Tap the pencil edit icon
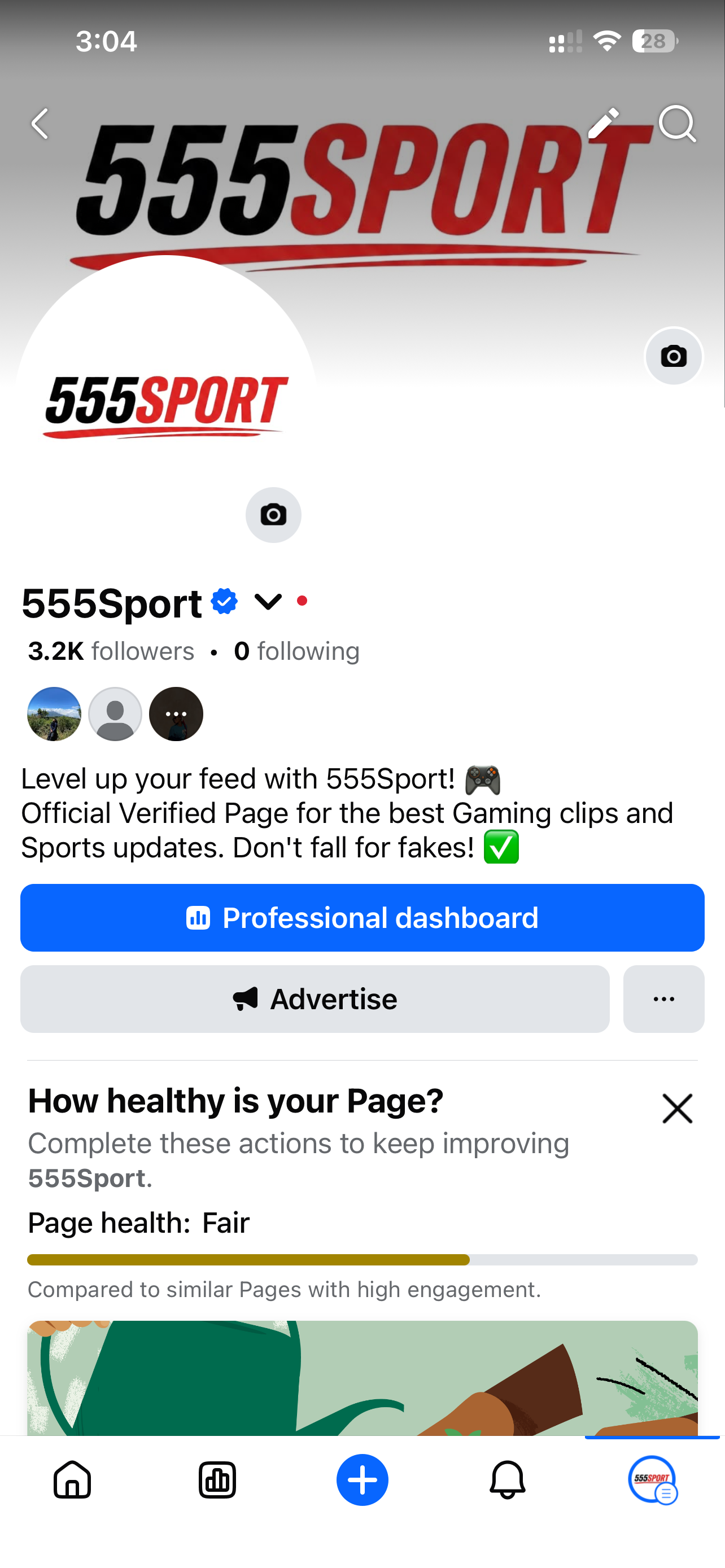Screen dimensions: 725x1568 pos(602,124)
